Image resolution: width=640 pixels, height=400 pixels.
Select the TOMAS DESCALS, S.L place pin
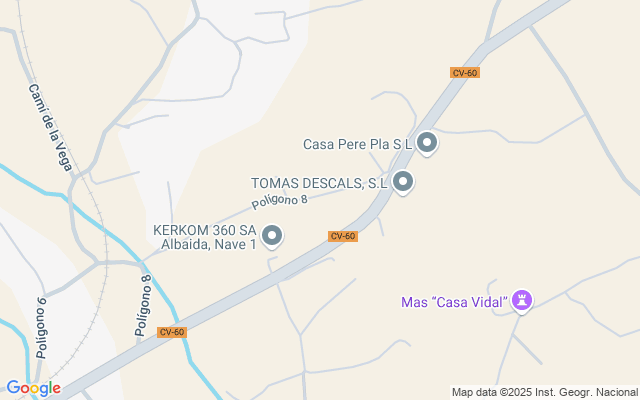click(x=403, y=182)
